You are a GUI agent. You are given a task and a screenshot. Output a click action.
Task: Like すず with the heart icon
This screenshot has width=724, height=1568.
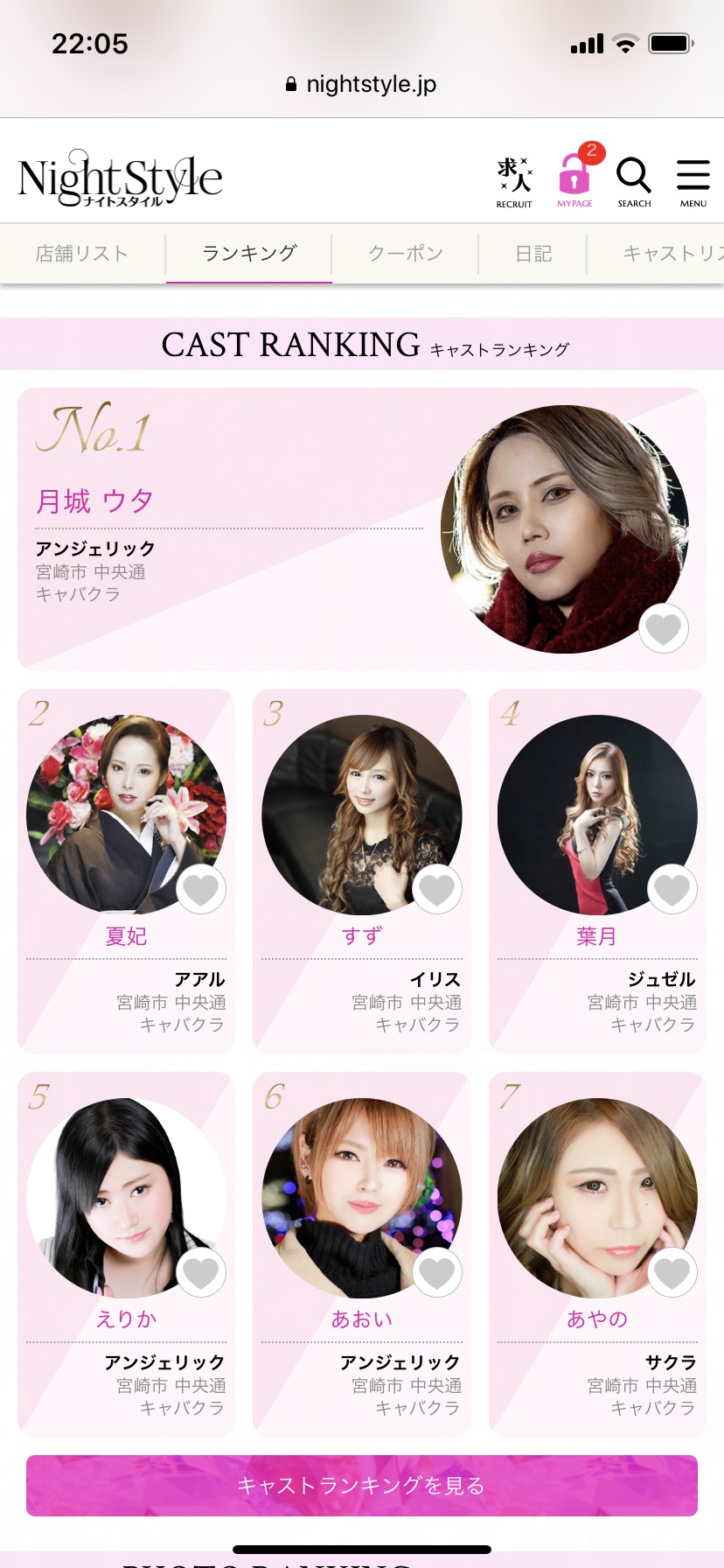point(436,889)
